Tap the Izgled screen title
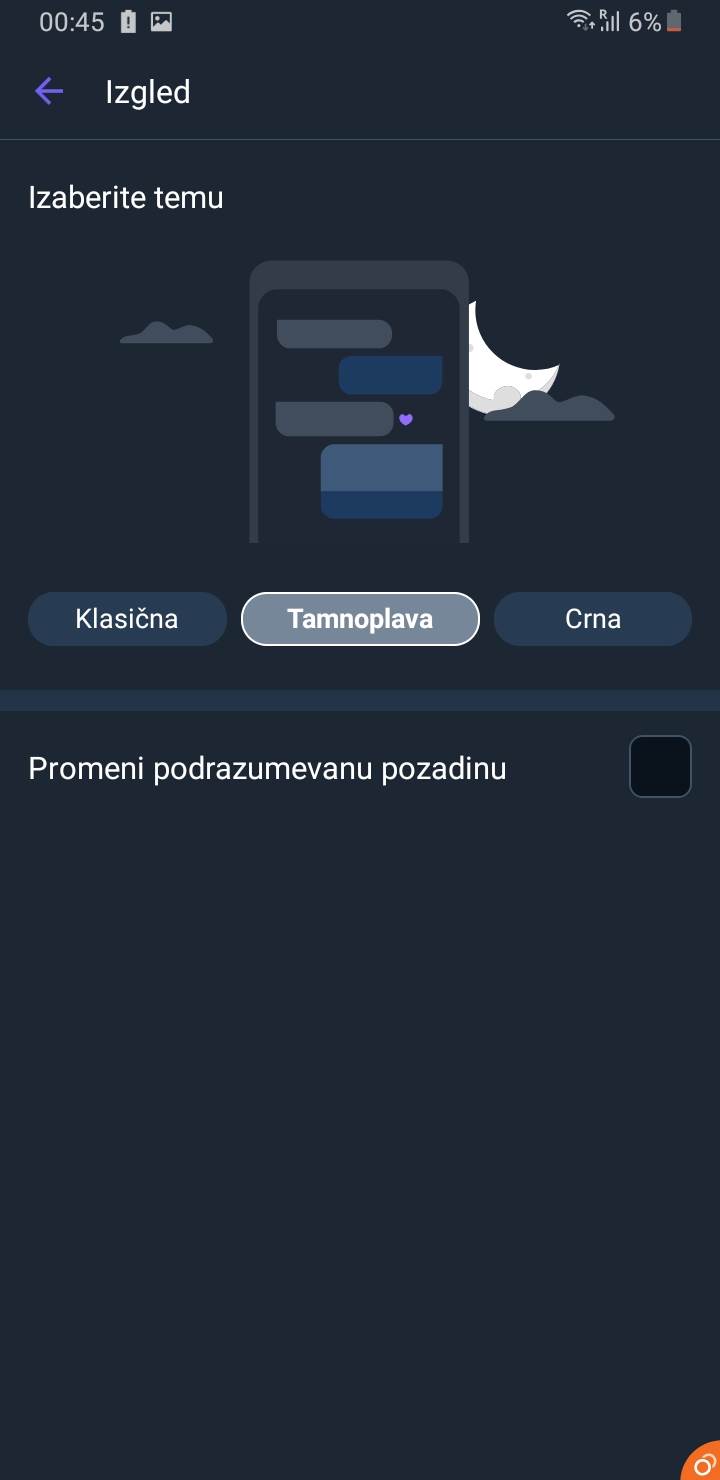Screen dimensions: 720x1480 coord(148,92)
